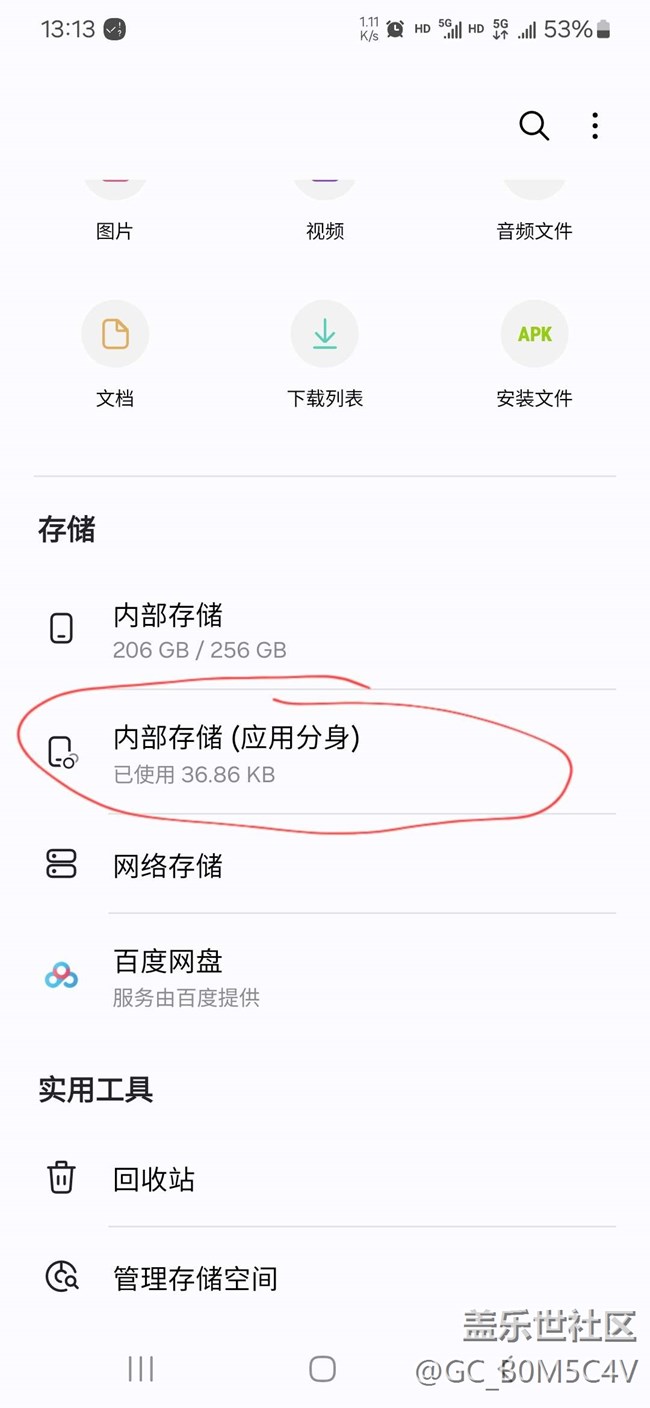Image resolution: width=650 pixels, height=1408 pixels.
Task: Open the three-dot overflow menu
Action: pos(595,126)
